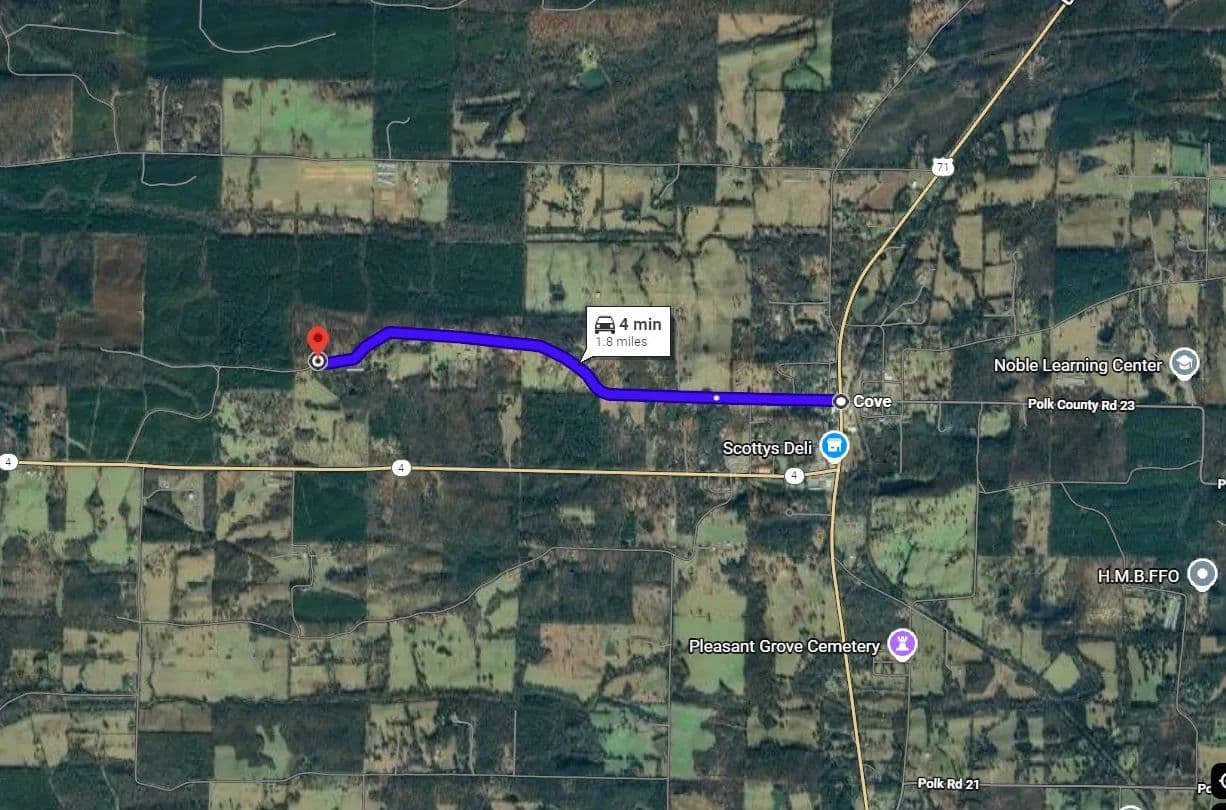The image size is (1226, 810).
Task: Select the red destination pin
Action: [x=317, y=342]
